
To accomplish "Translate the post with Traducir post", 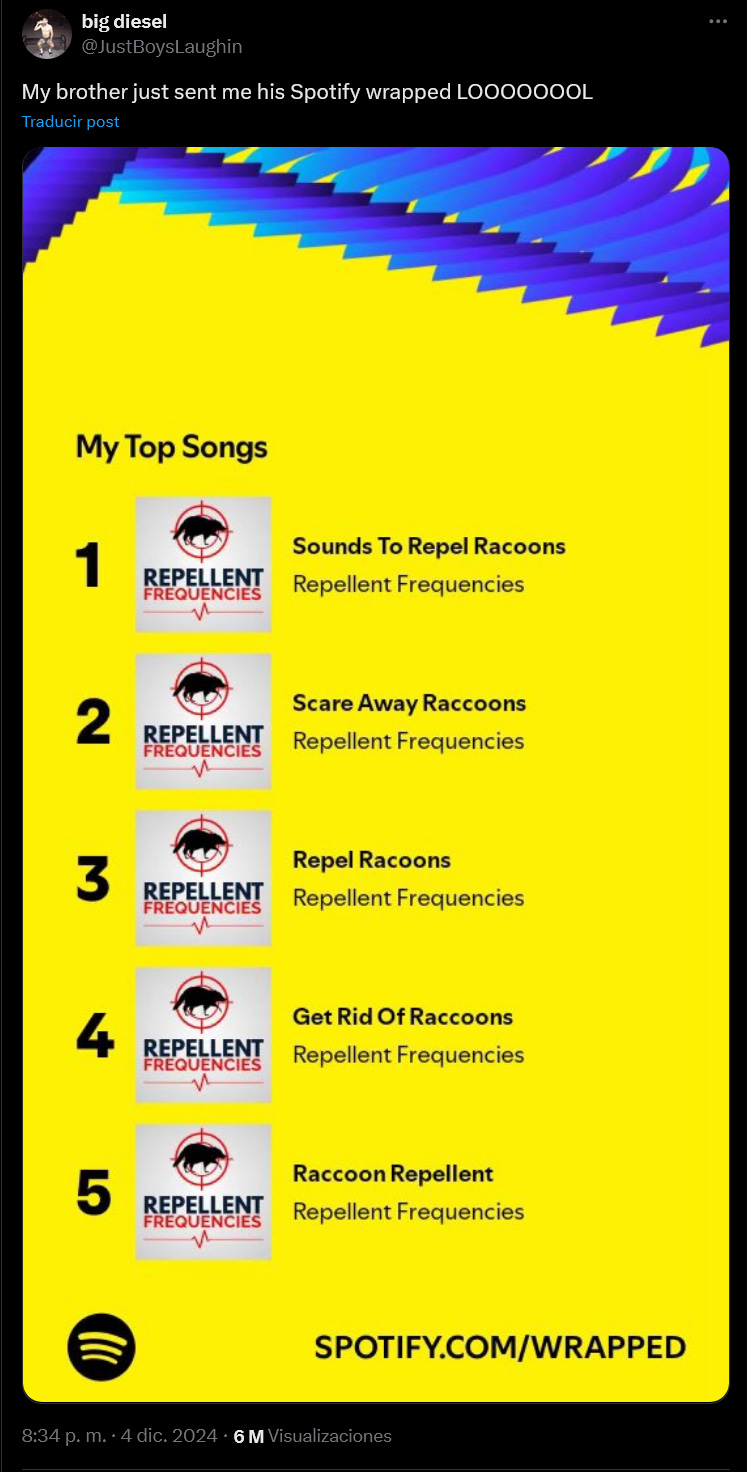I will pyautogui.click(x=71, y=122).
